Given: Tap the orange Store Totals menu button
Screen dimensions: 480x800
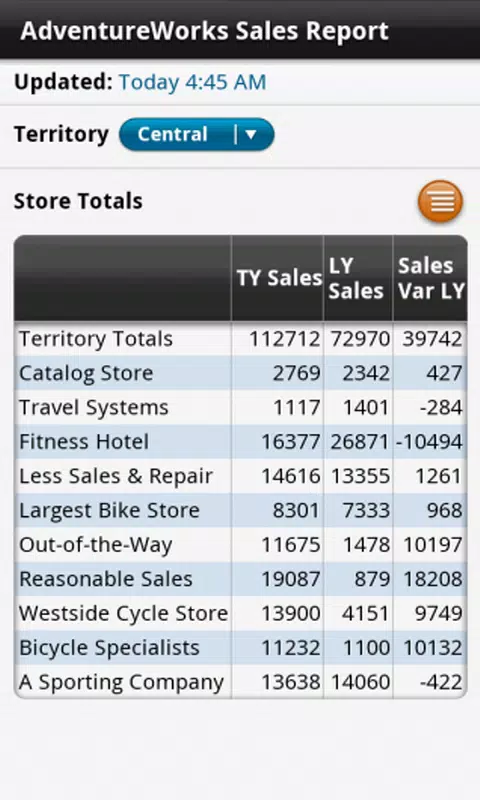Looking at the screenshot, I should coord(440,202).
